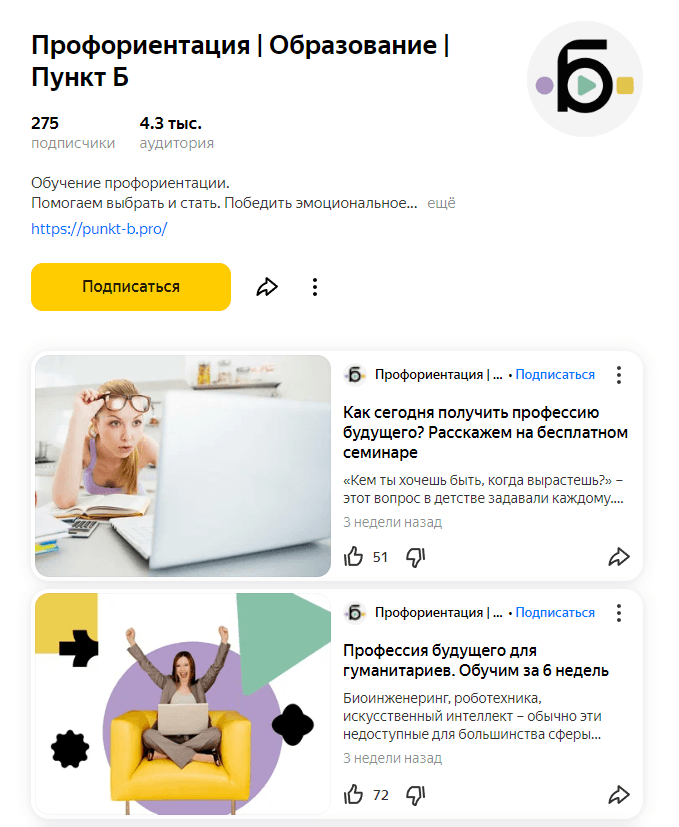Dislike the humanities profession post
Viewport: 679px width, 827px height.
[416, 795]
